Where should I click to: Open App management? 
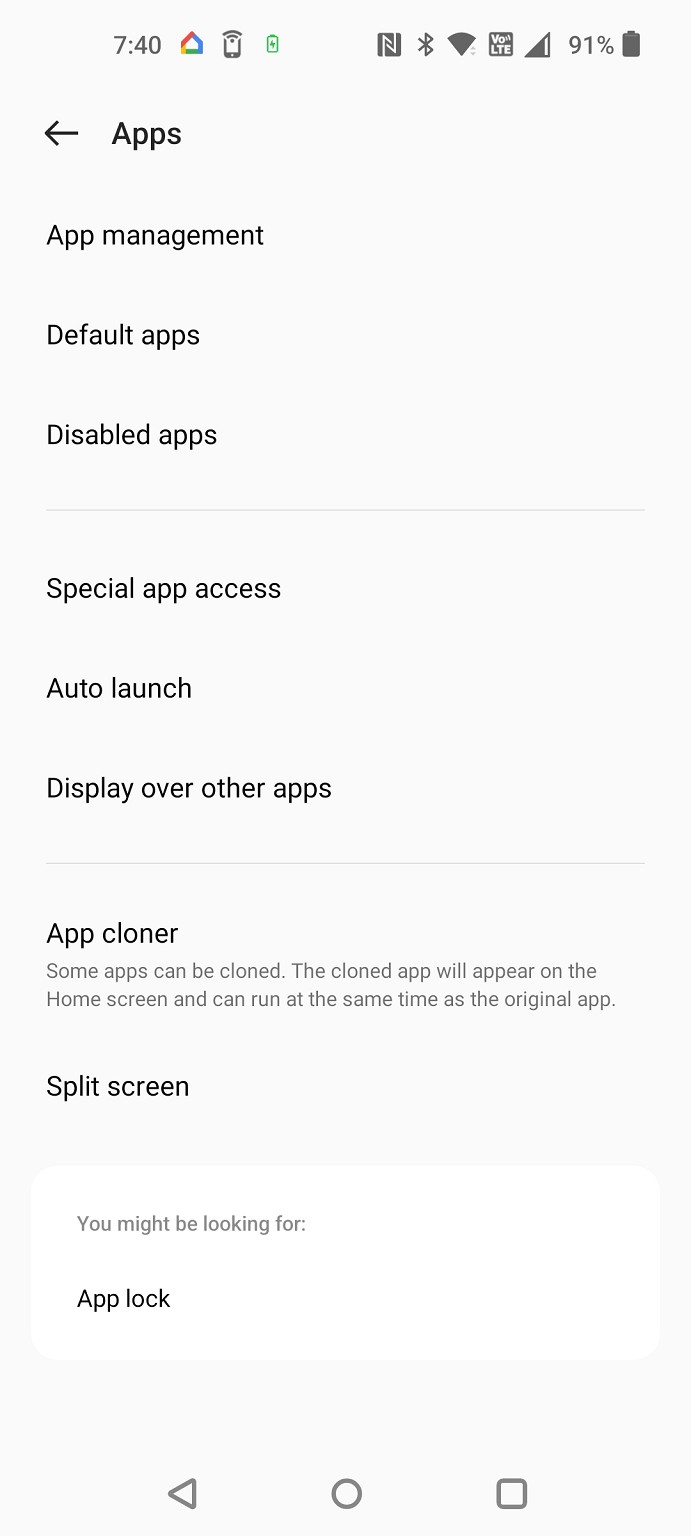155,235
